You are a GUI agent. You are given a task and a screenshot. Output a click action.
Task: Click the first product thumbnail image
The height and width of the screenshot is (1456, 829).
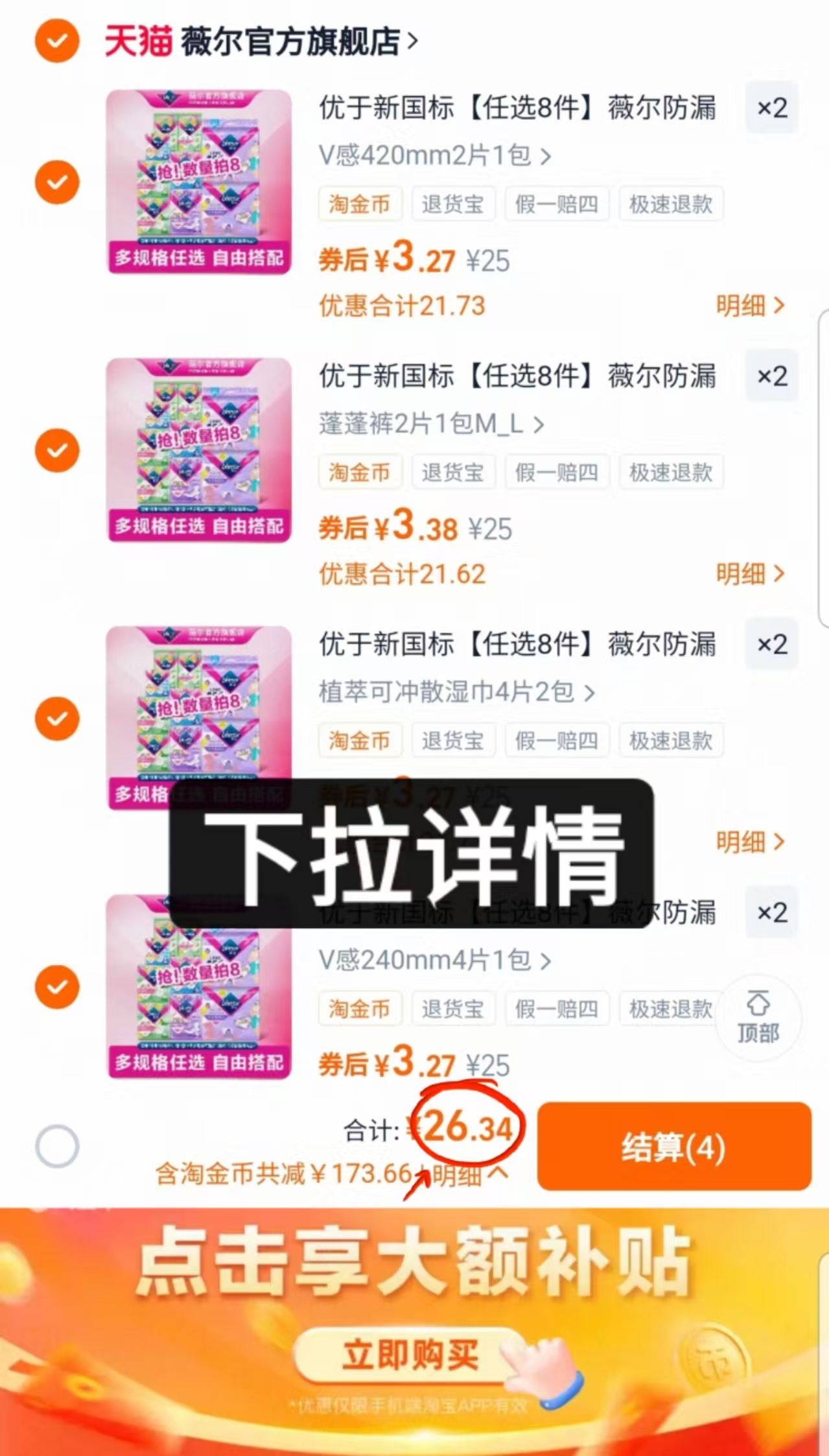[198, 182]
